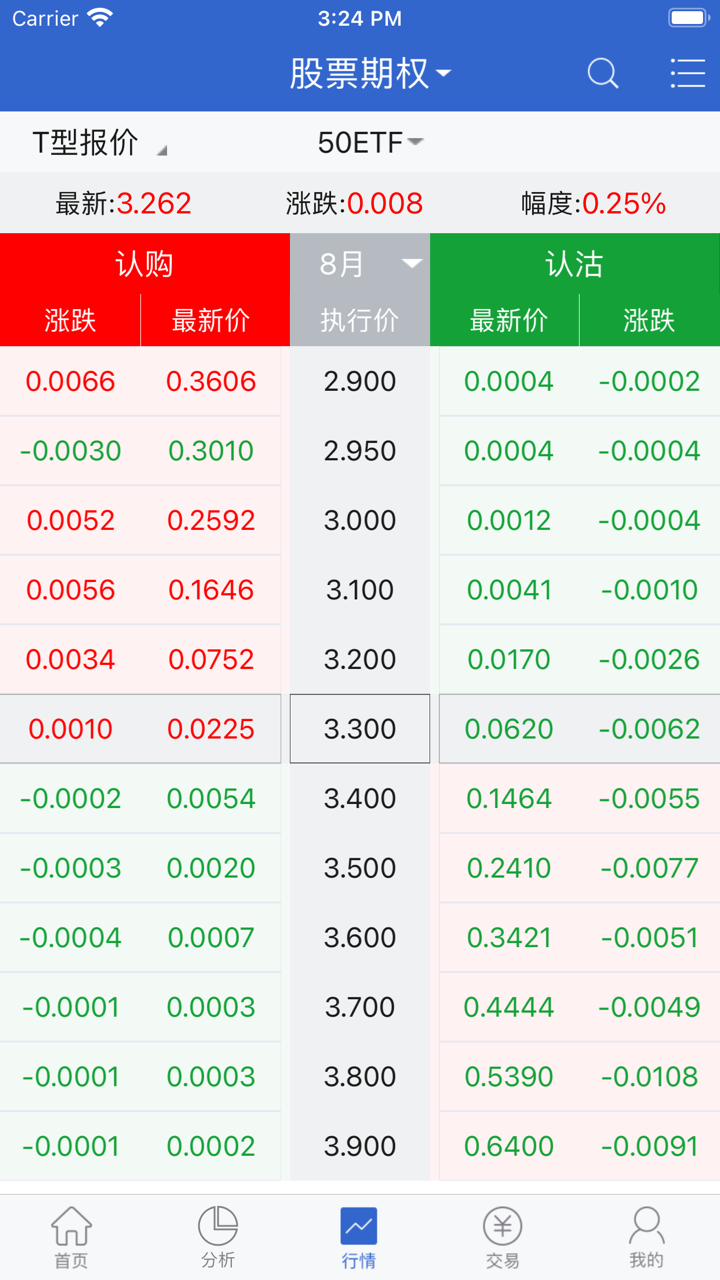This screenshot has height=1280, width=720.
Task: Change the 50ETF underlying dropdown
Action: [370, 143]
